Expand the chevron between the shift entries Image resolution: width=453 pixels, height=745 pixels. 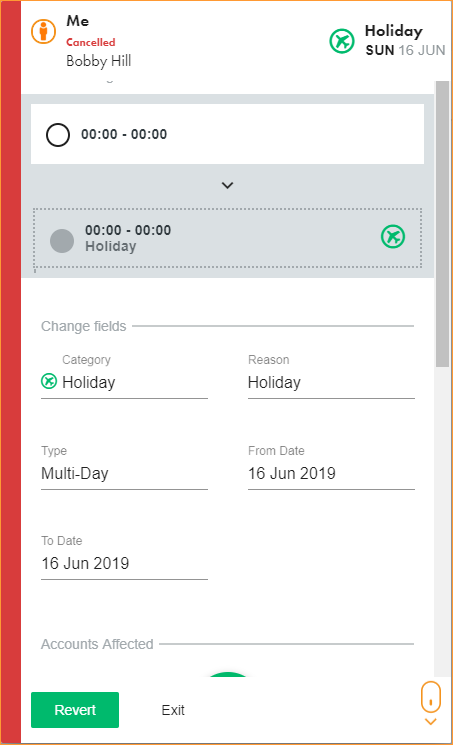[228, 185]
